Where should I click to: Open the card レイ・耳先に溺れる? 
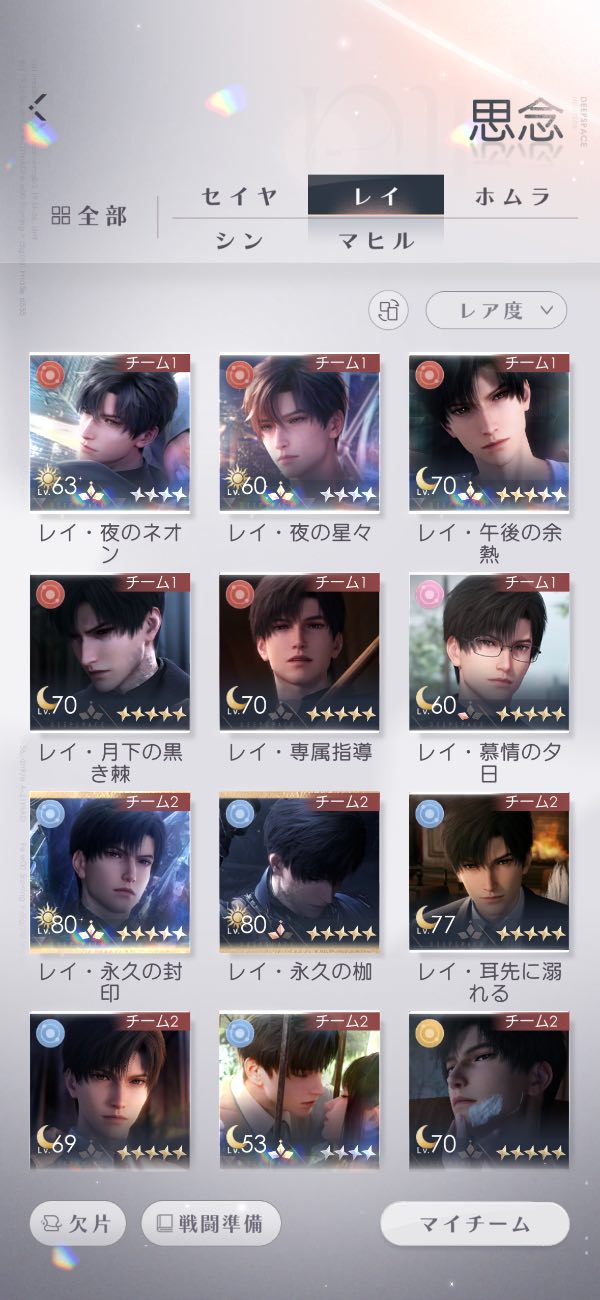tap(490, 872)
